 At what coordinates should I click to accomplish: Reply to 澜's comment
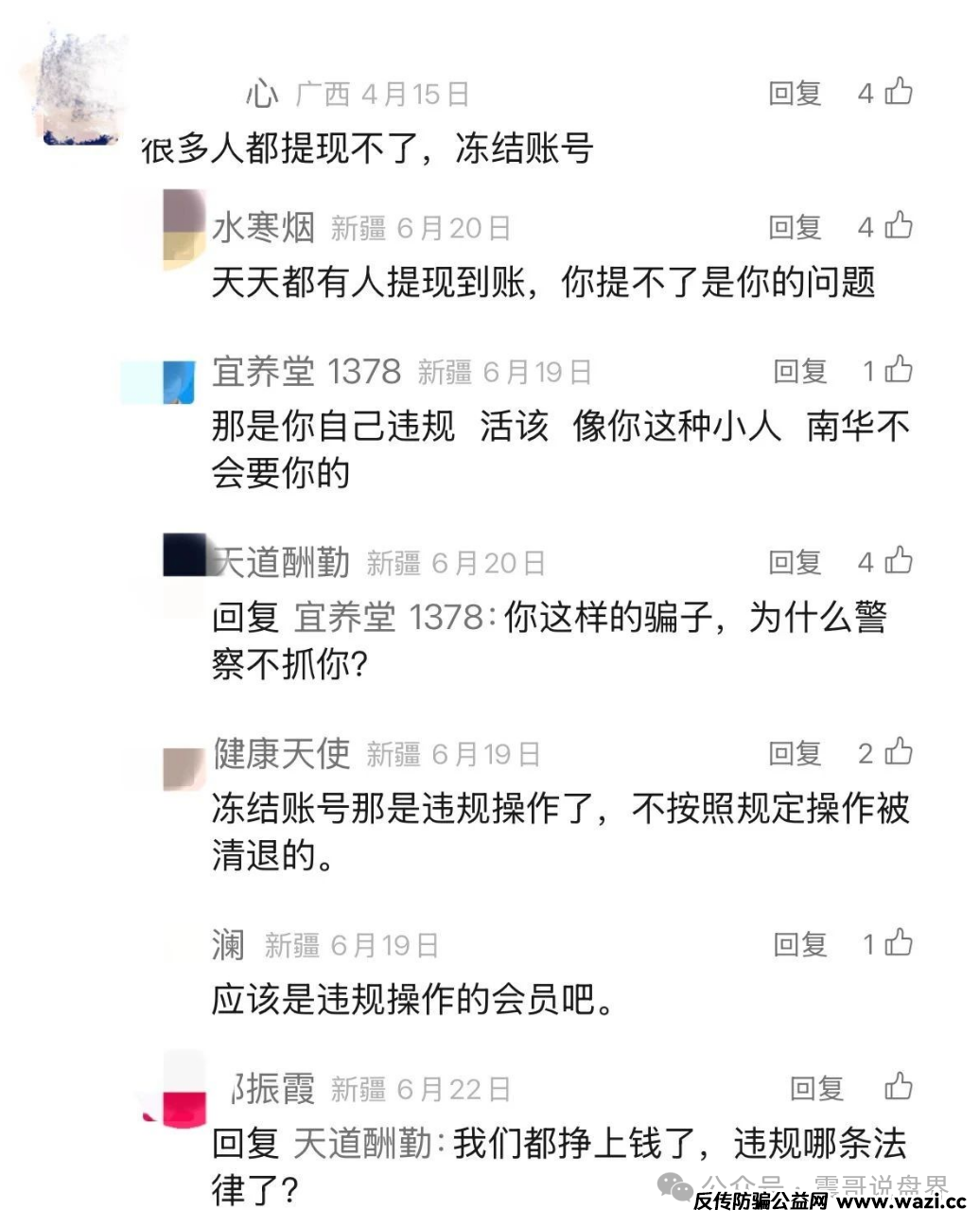799,944
